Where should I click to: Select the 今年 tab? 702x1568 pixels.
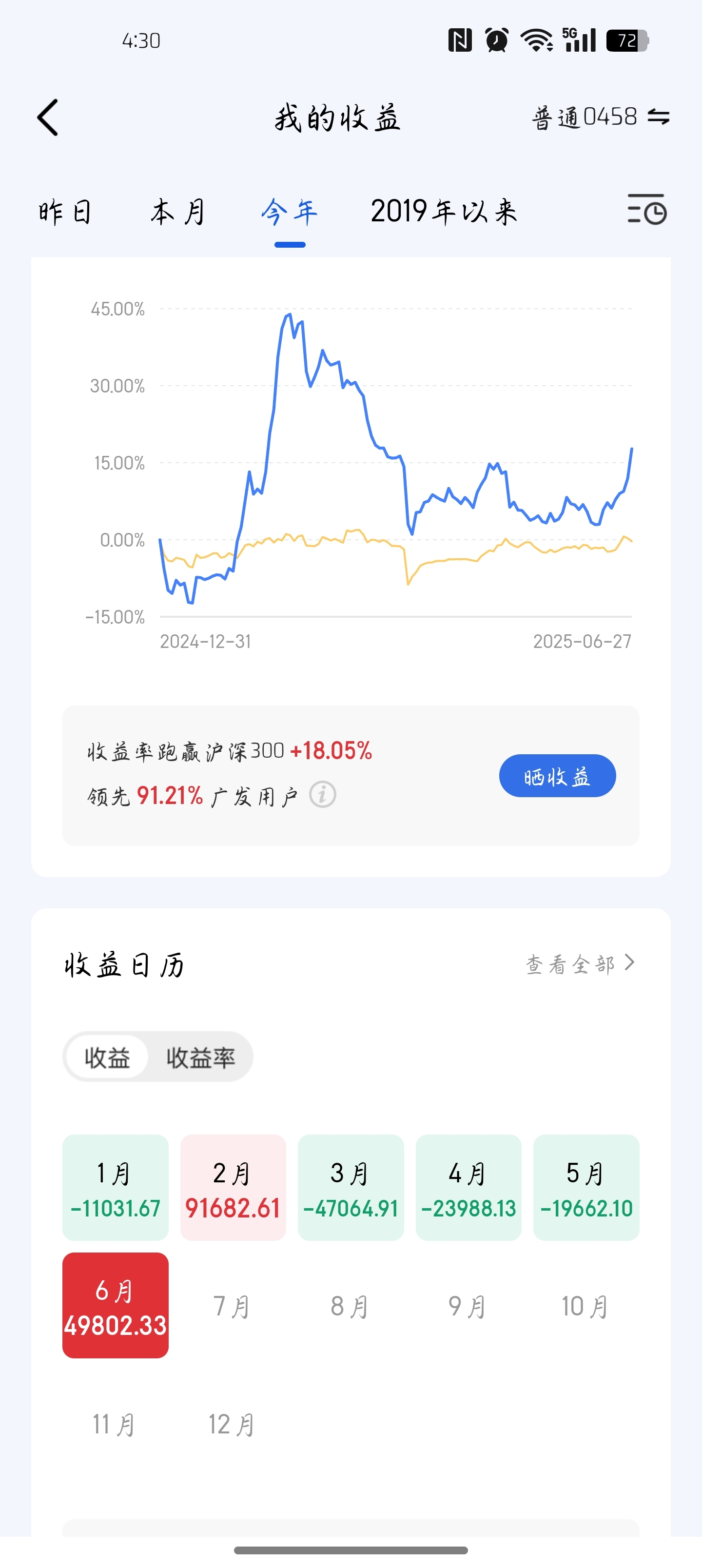coord(290,212)
